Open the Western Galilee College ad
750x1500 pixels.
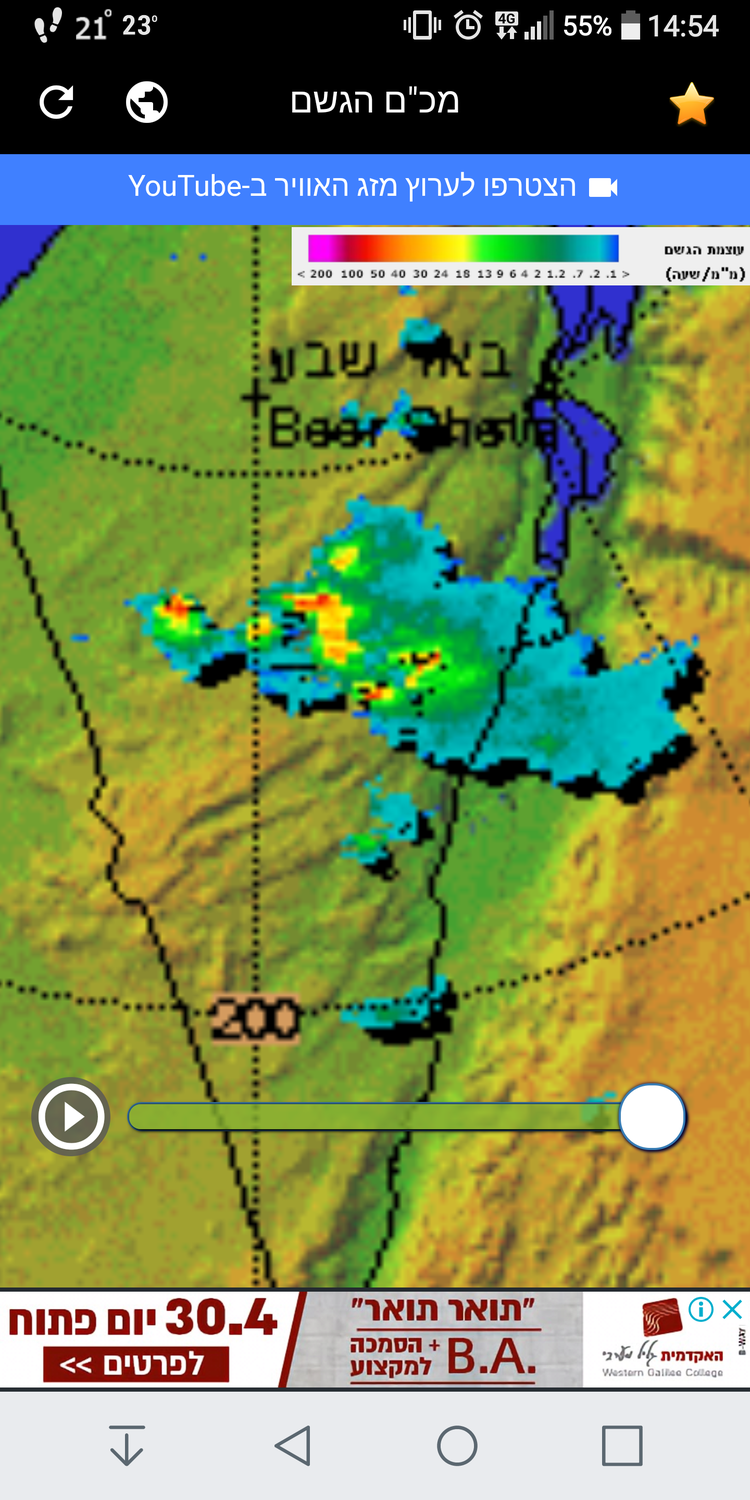click(x=375, y=1340)
